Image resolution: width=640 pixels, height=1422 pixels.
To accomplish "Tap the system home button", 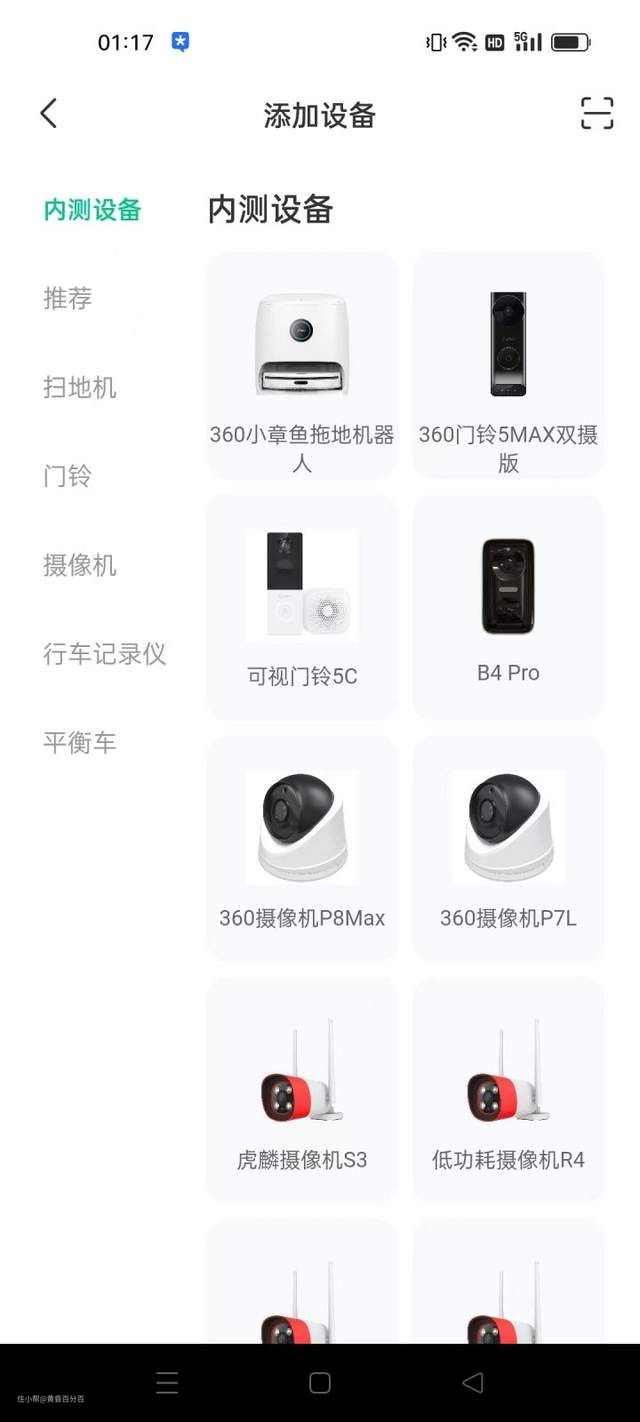I will click(320, 1383).
